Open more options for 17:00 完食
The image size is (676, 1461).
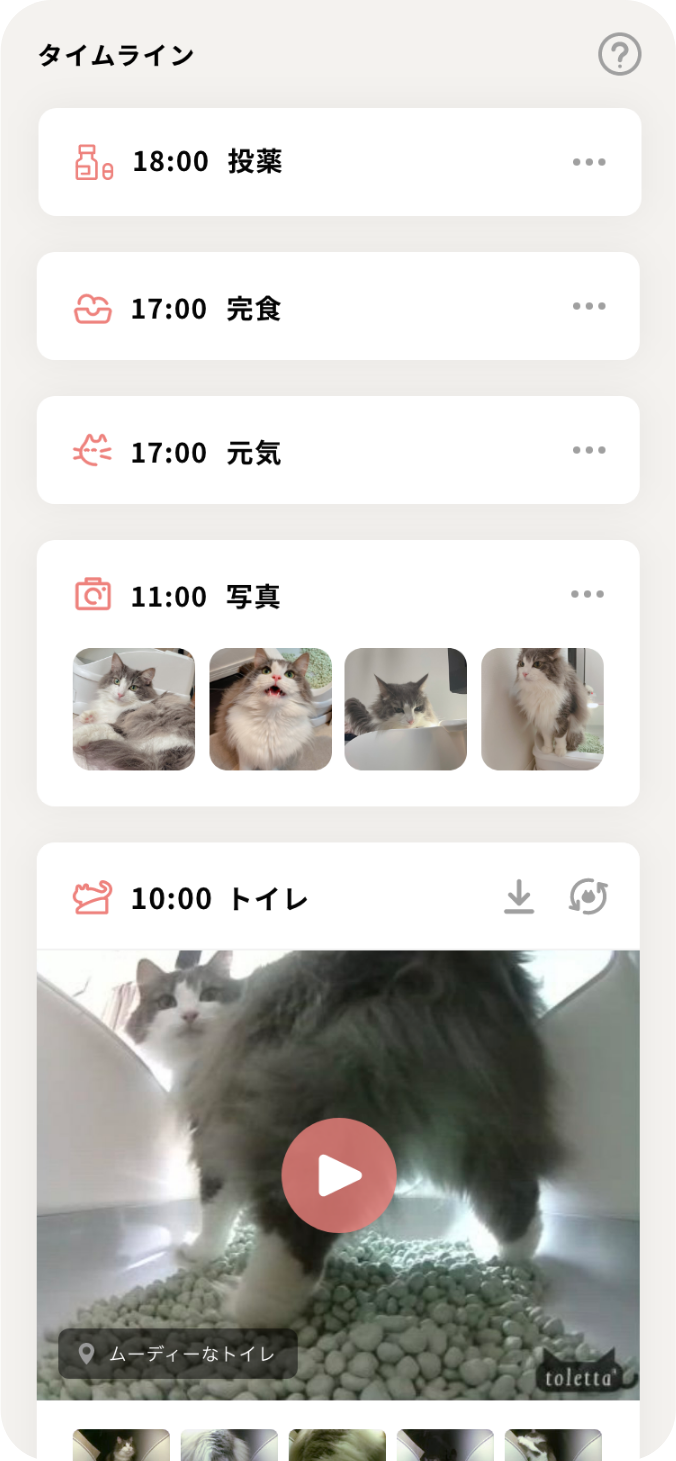(589, 306)
